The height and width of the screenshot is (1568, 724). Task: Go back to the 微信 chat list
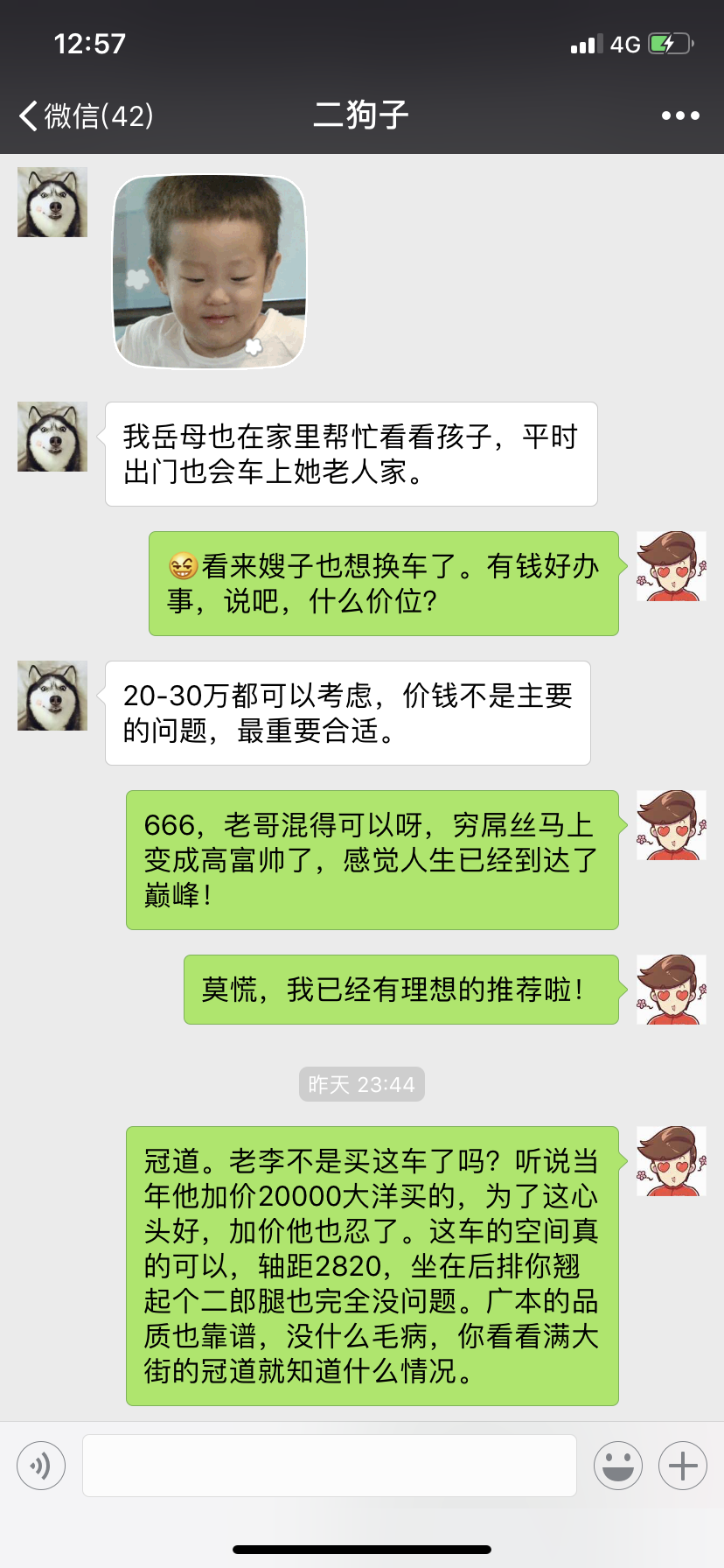[86, 115]
